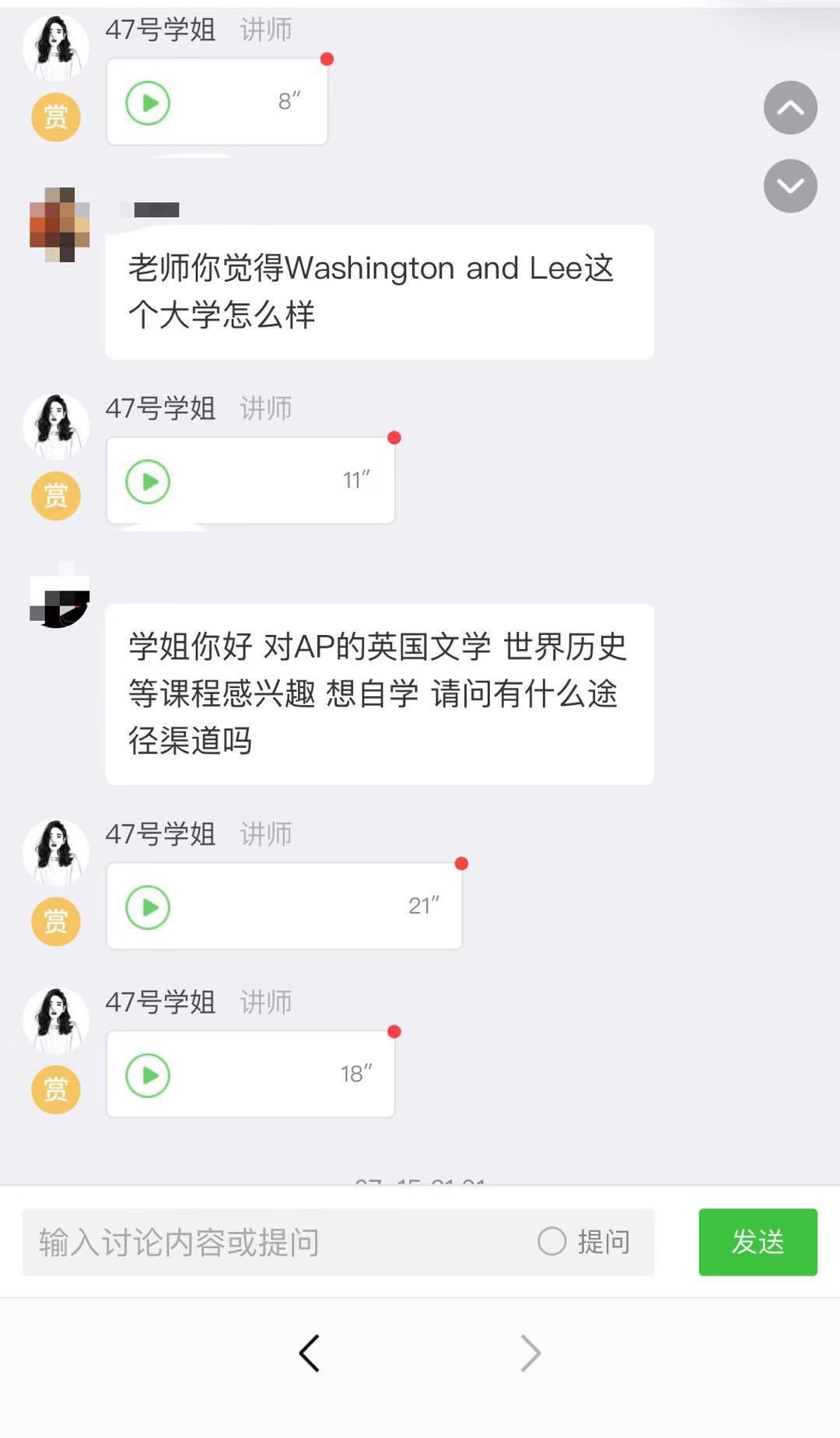This screenshot has width=840, height=1438.
Task: Play the 11-second voice message
Action: (148, 482)
